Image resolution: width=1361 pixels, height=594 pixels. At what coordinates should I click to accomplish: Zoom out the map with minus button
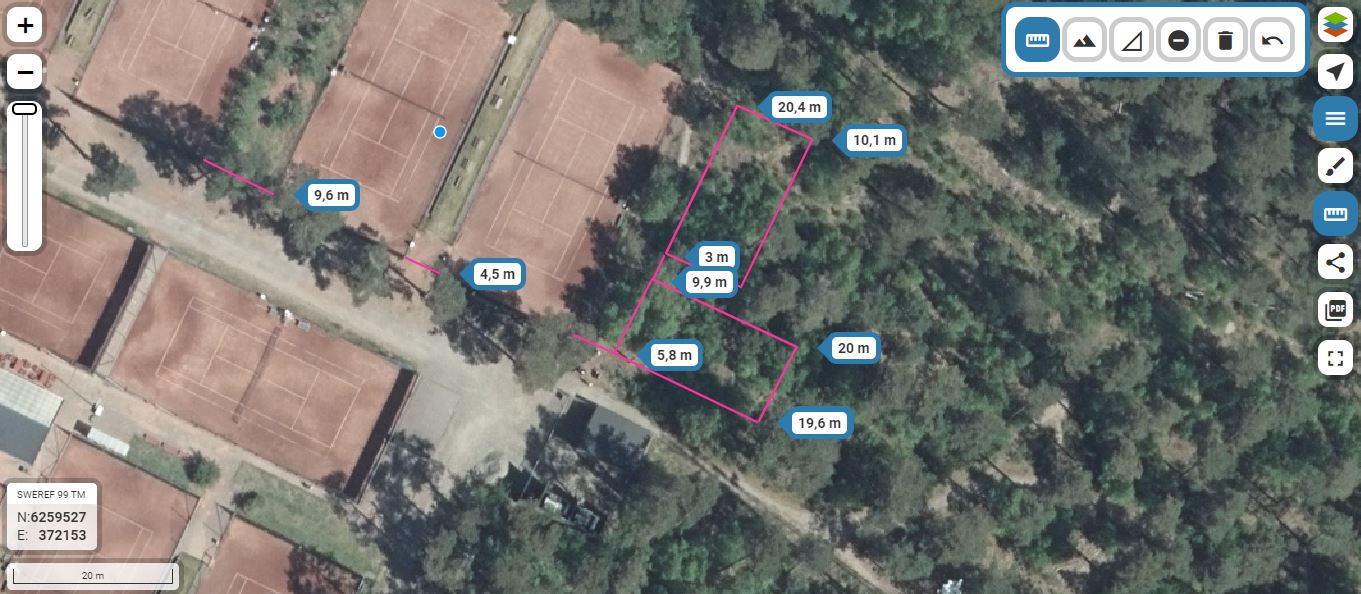point(25,72)
